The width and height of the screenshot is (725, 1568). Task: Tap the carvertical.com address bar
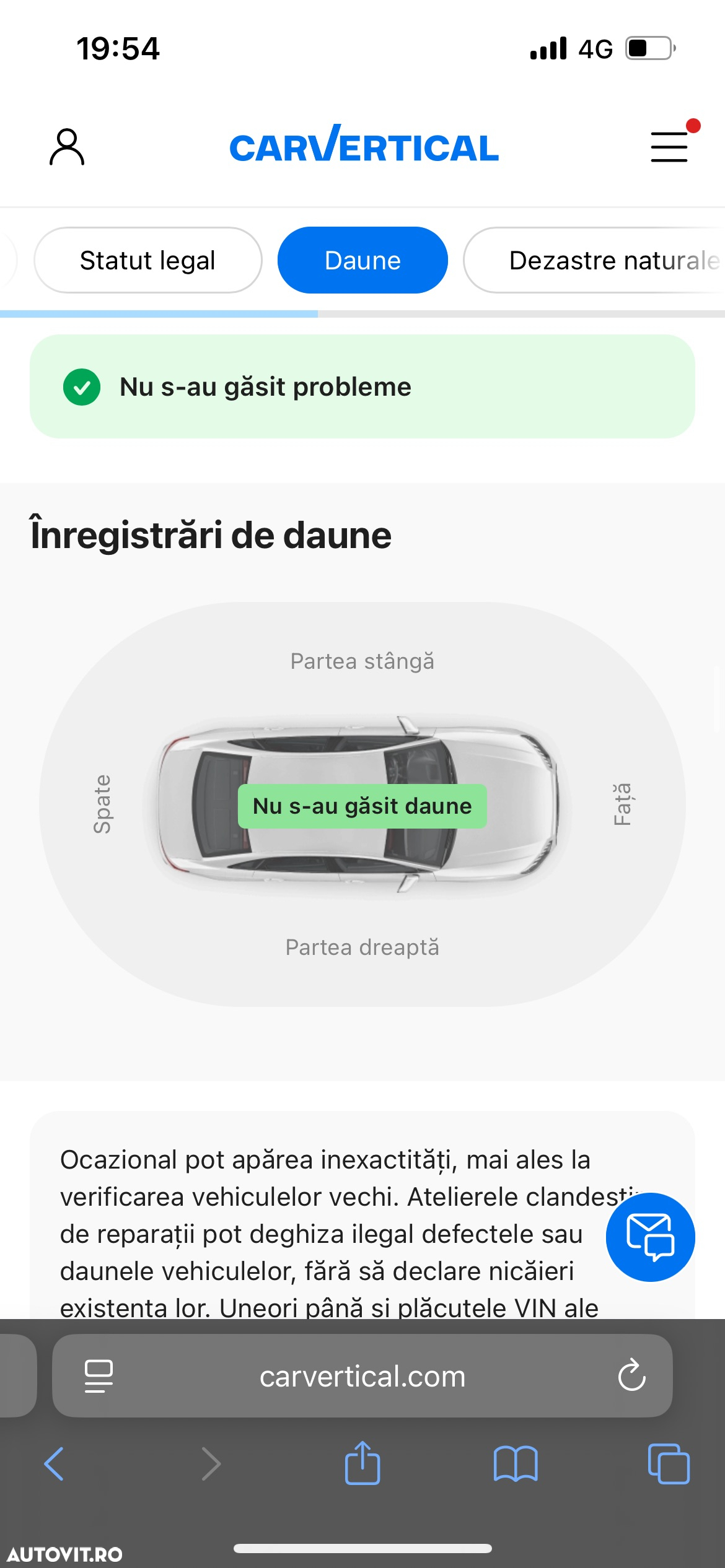point(362,1377)
